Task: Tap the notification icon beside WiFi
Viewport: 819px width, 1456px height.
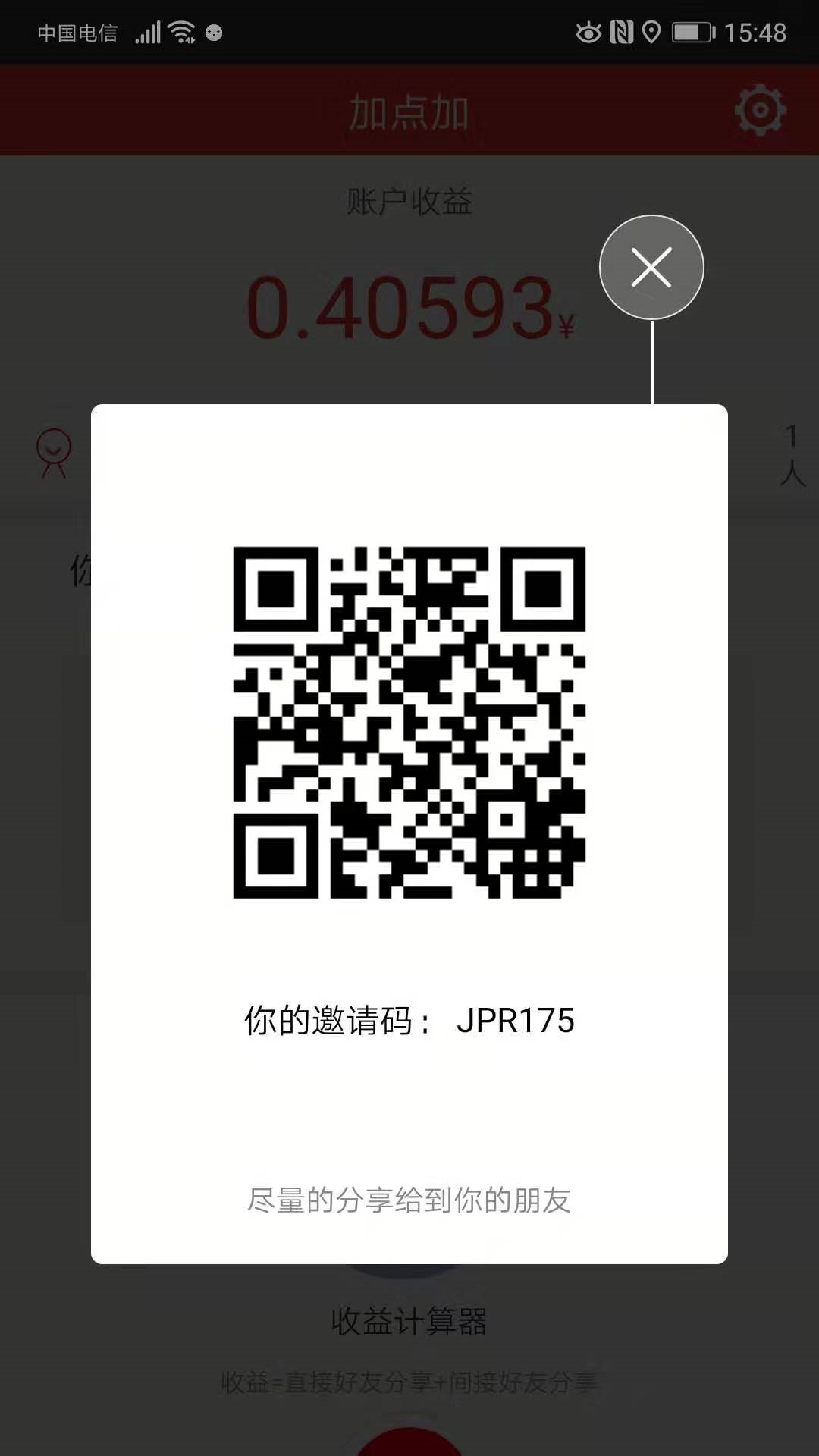Action: tap(213, 33)
